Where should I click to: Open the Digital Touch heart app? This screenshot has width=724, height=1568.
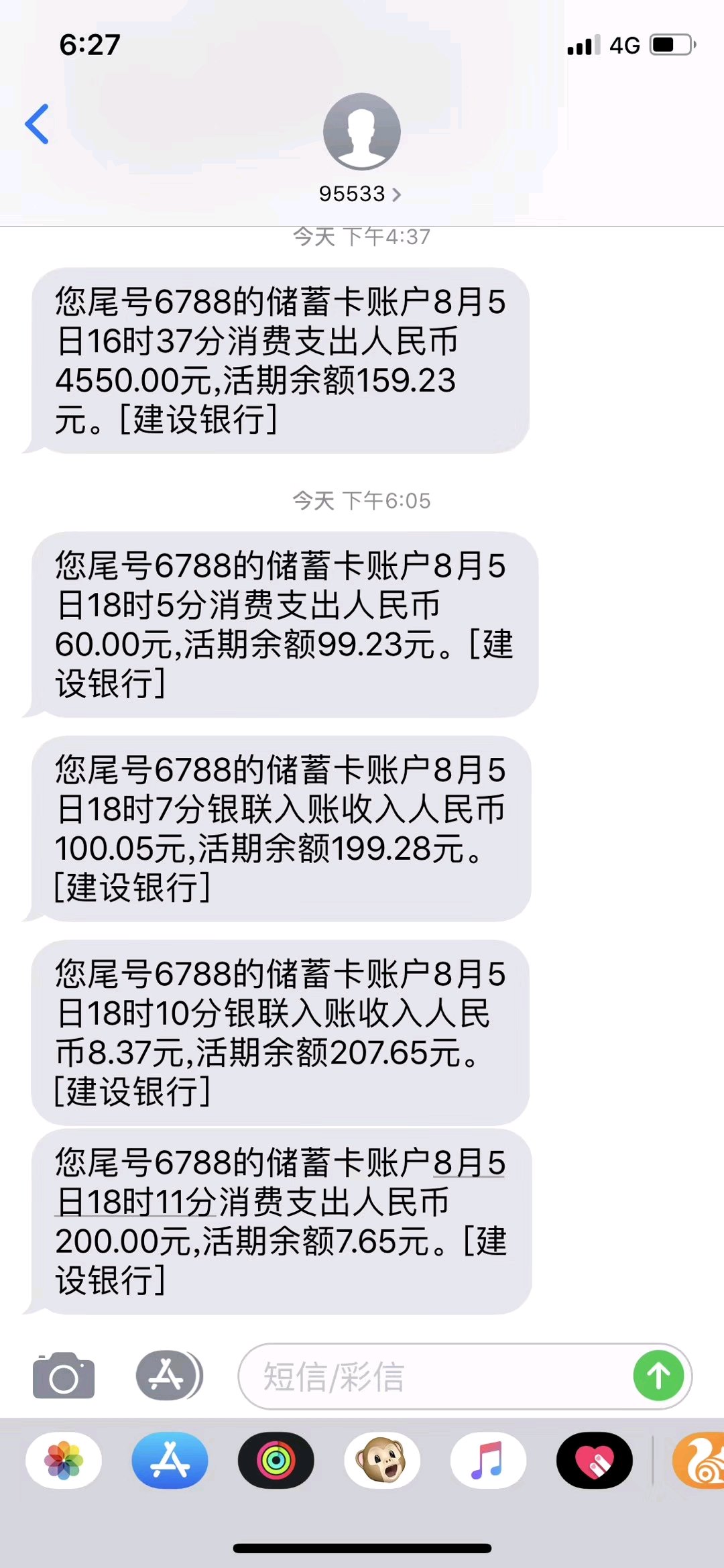pyautogui.click(x=595, y=1460)
